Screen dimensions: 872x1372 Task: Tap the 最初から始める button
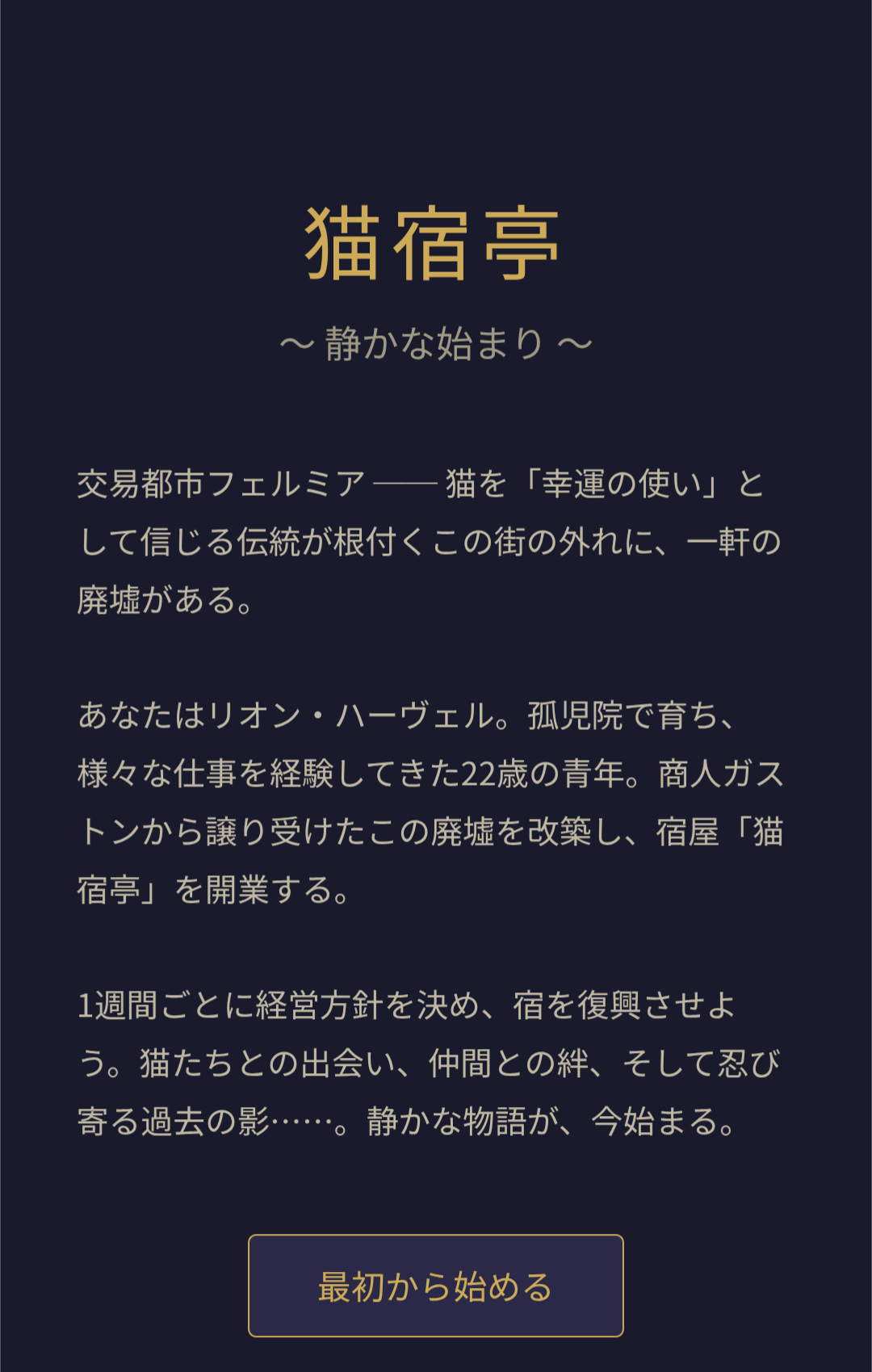pyautogui.click(x=436, y=1286)
